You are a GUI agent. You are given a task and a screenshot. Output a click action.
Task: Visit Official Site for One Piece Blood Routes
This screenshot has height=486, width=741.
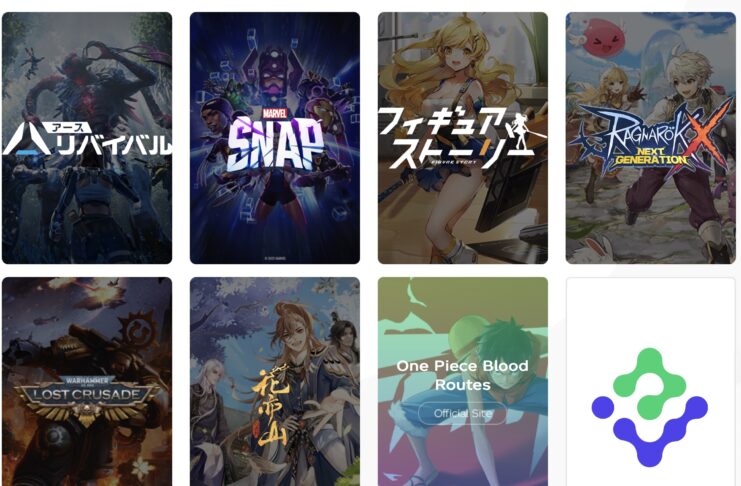click(463, 413)
